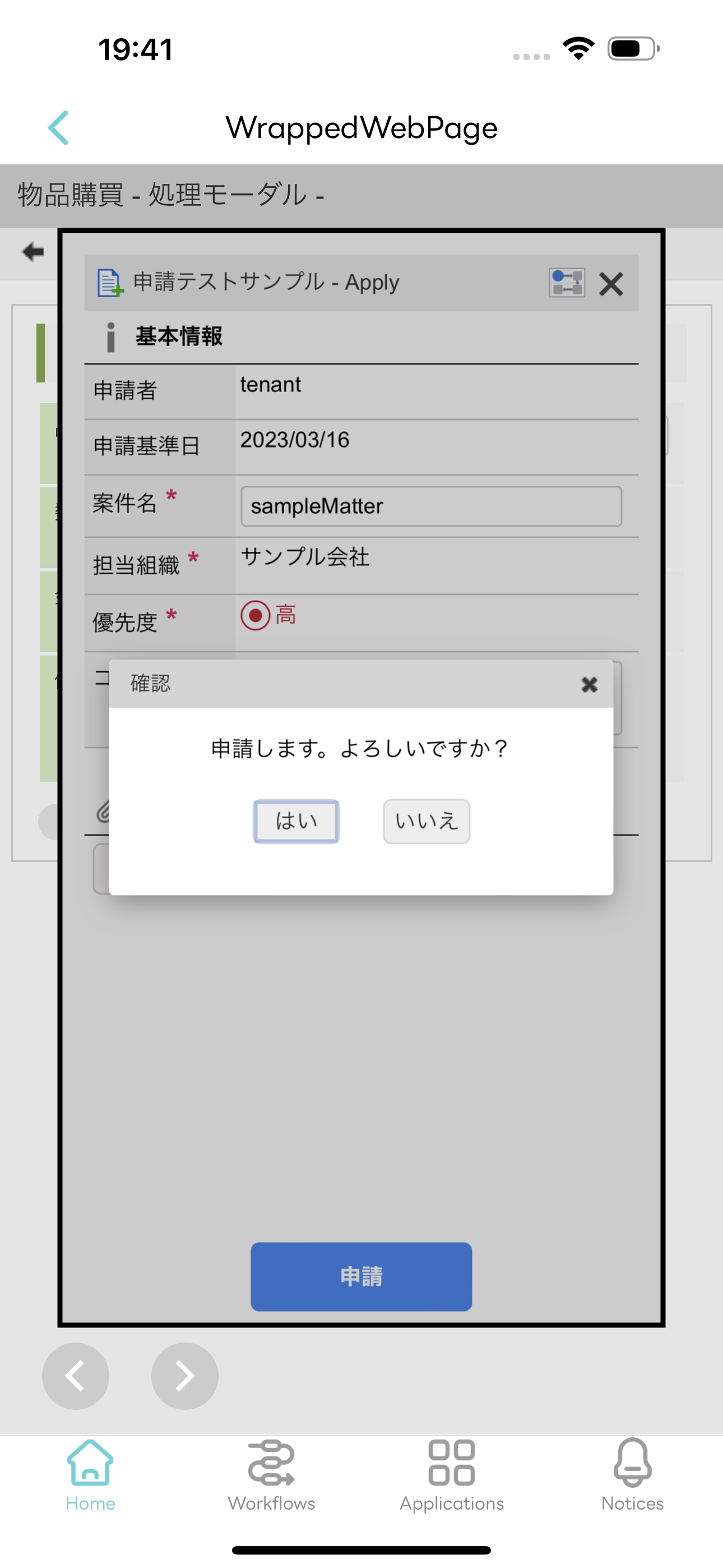Go to next web page
The height and width of the screenshot is (1568, 723).
(184, 1376)
